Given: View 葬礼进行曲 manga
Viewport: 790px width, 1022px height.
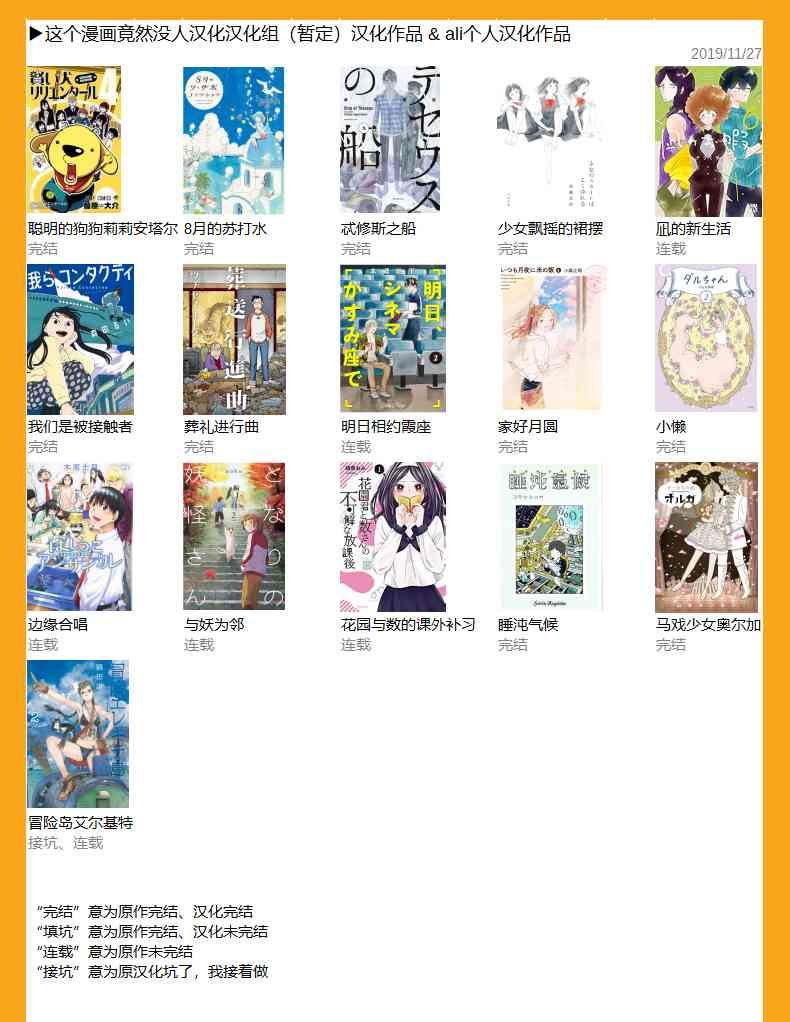Looking at the screenshot, I should pos(234,338).
